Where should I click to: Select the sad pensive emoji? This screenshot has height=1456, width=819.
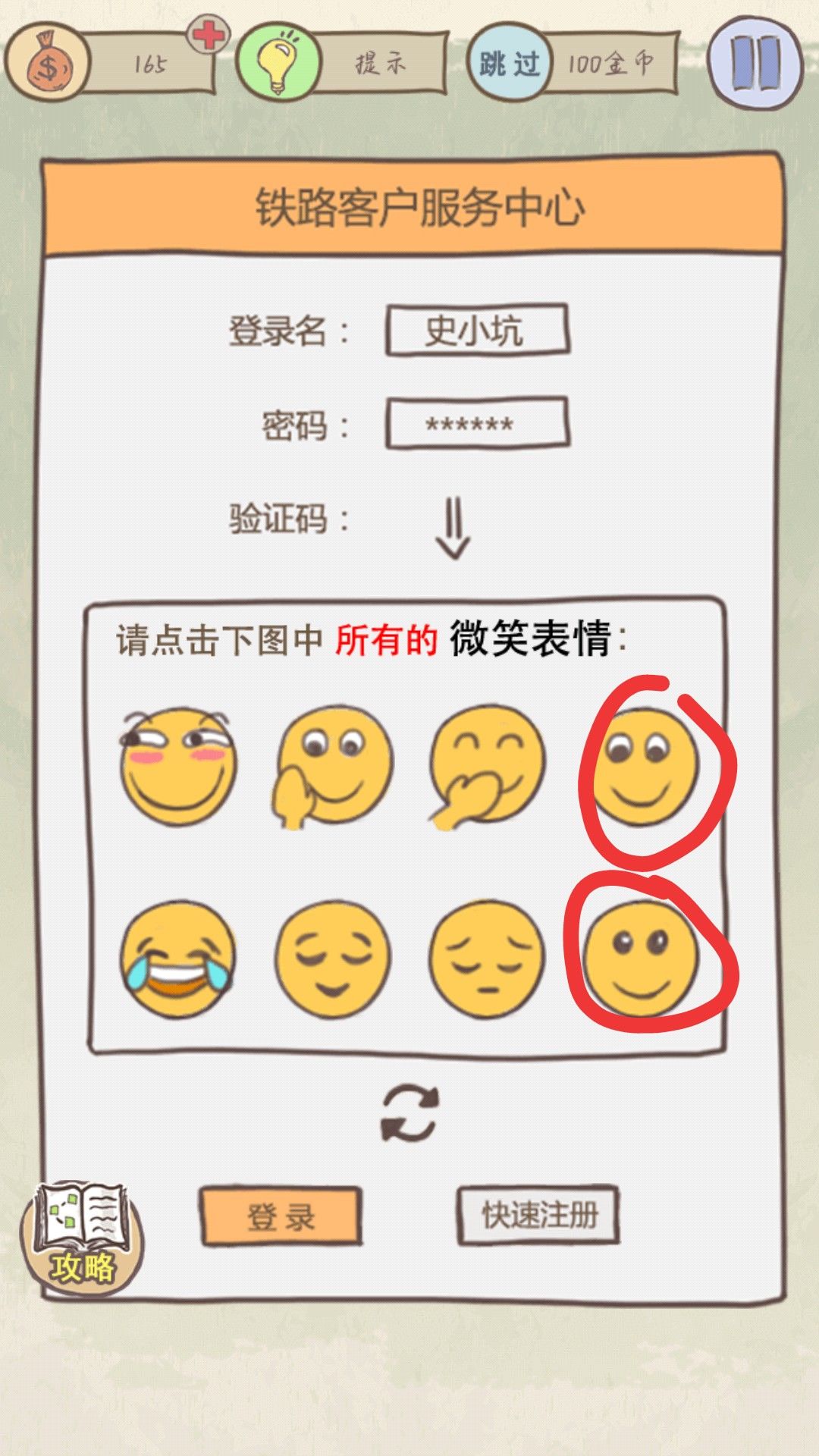coord(487,960)
